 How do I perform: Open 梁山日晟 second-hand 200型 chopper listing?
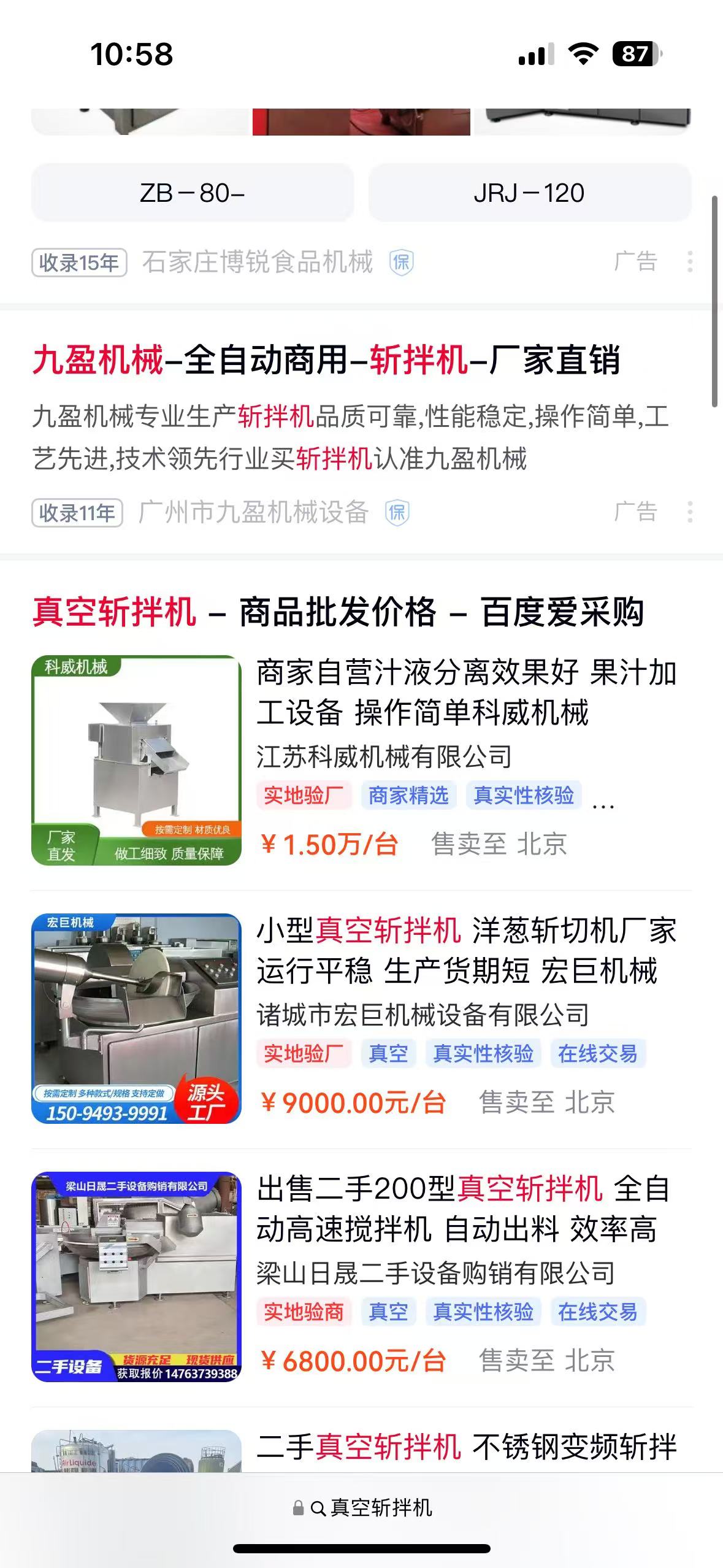[463, 1209]
